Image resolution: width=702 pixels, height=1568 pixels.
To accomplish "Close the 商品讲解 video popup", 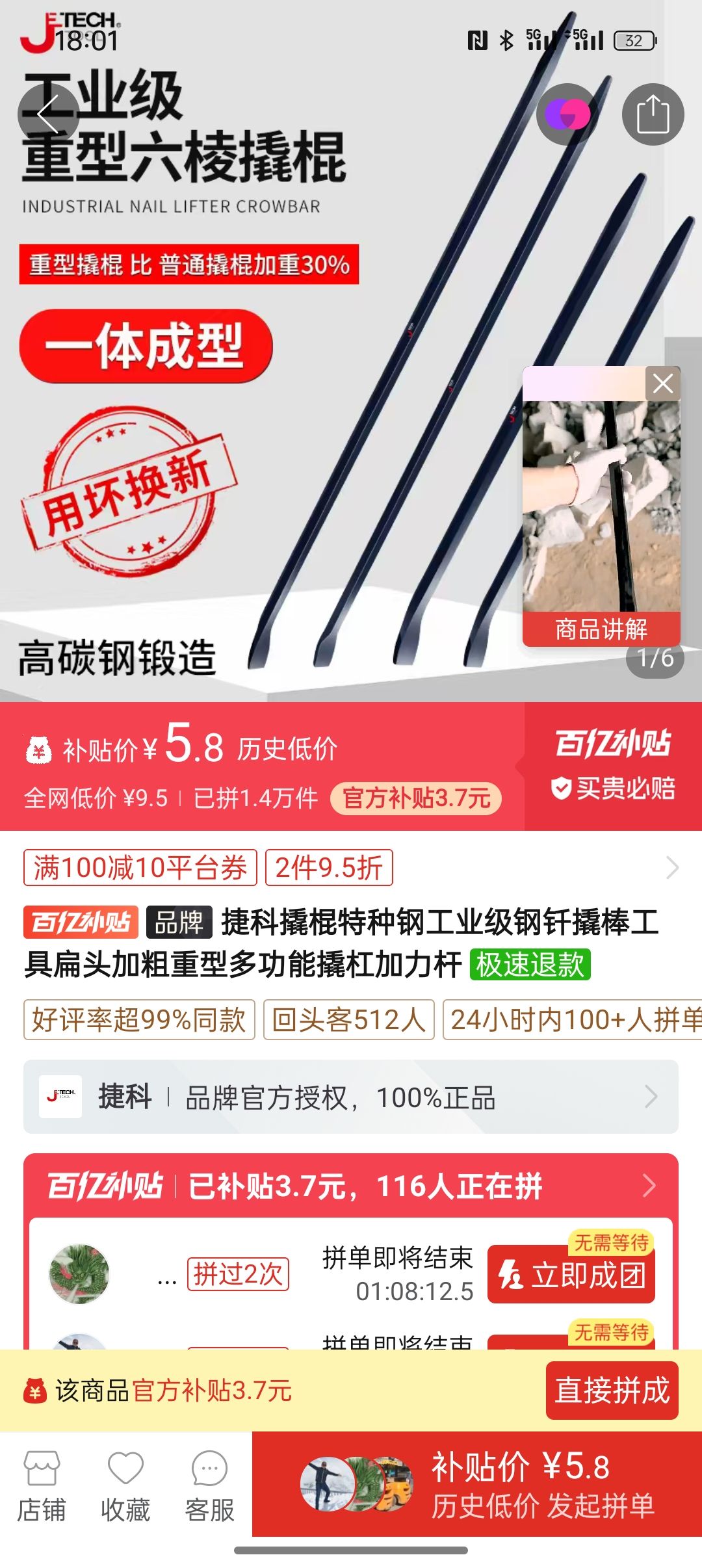I will coord(662,384).
